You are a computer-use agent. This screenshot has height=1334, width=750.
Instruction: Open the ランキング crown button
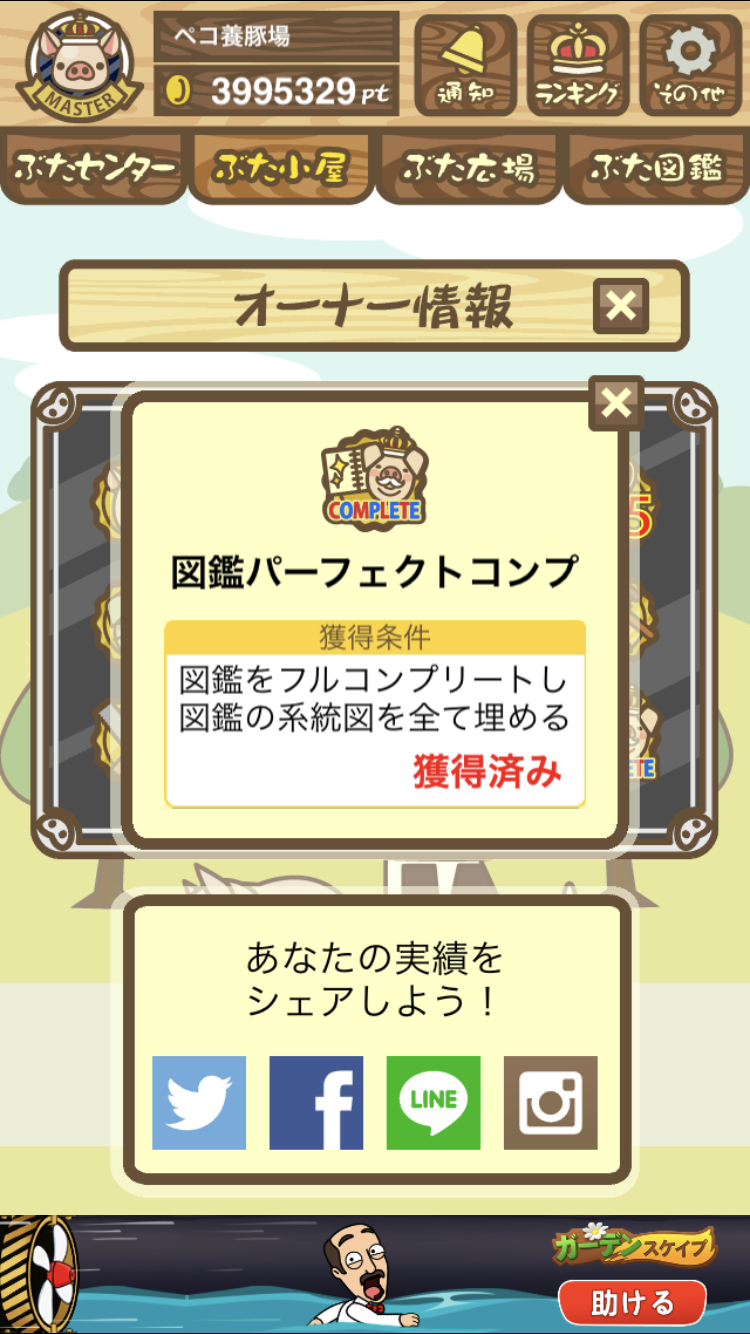tap(578, 65)
